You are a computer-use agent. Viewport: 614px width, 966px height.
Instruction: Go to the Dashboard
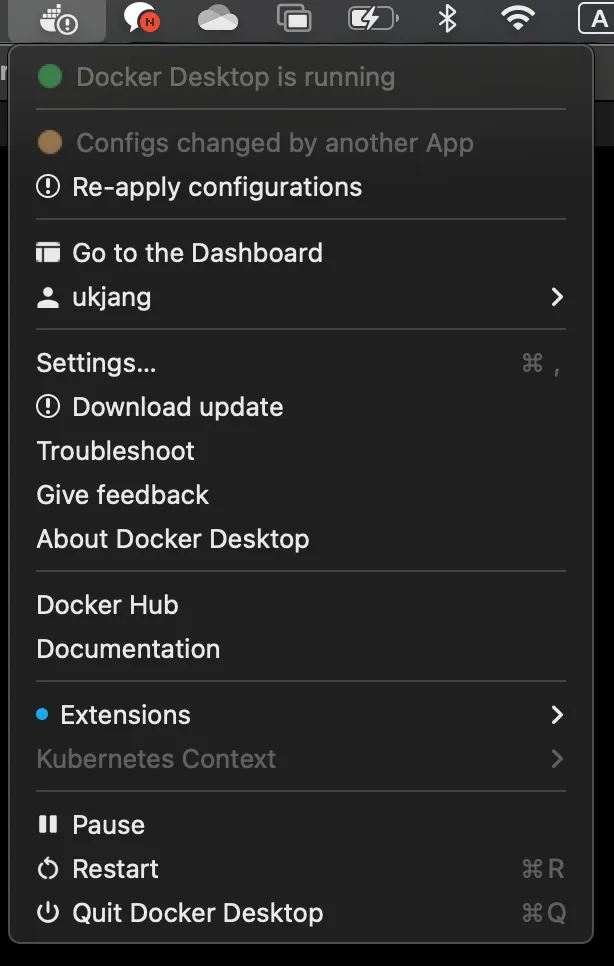coord(196,253)
